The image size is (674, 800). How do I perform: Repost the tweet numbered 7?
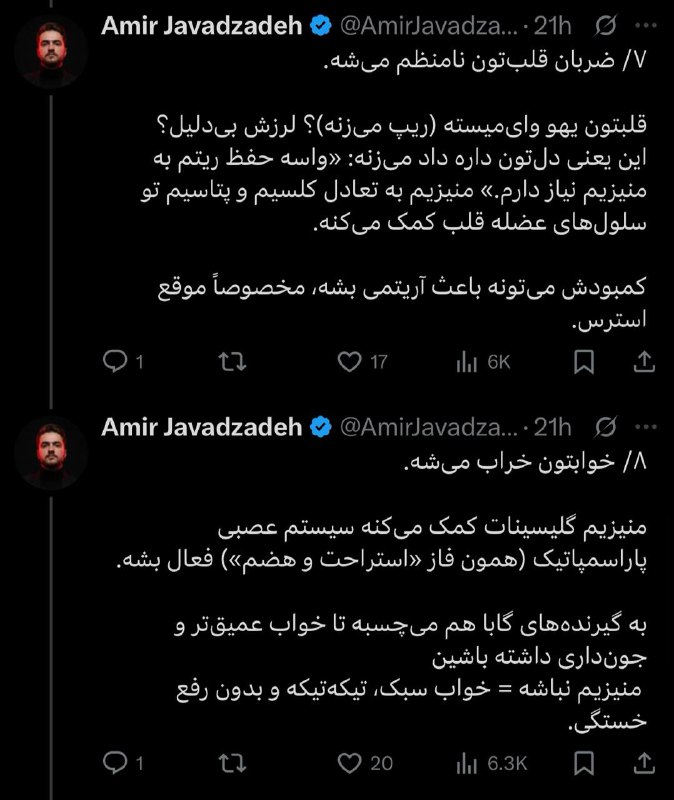coord(231,361)
